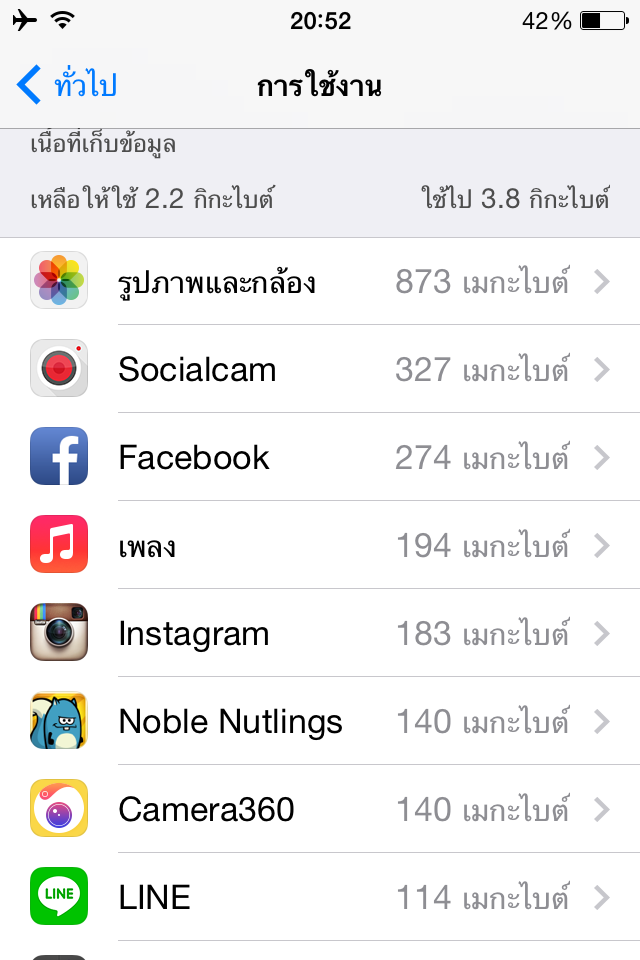Open รูปภาพและกล้อง storage details
Viewport: 640px width, 960px height.
pos(320,282)
